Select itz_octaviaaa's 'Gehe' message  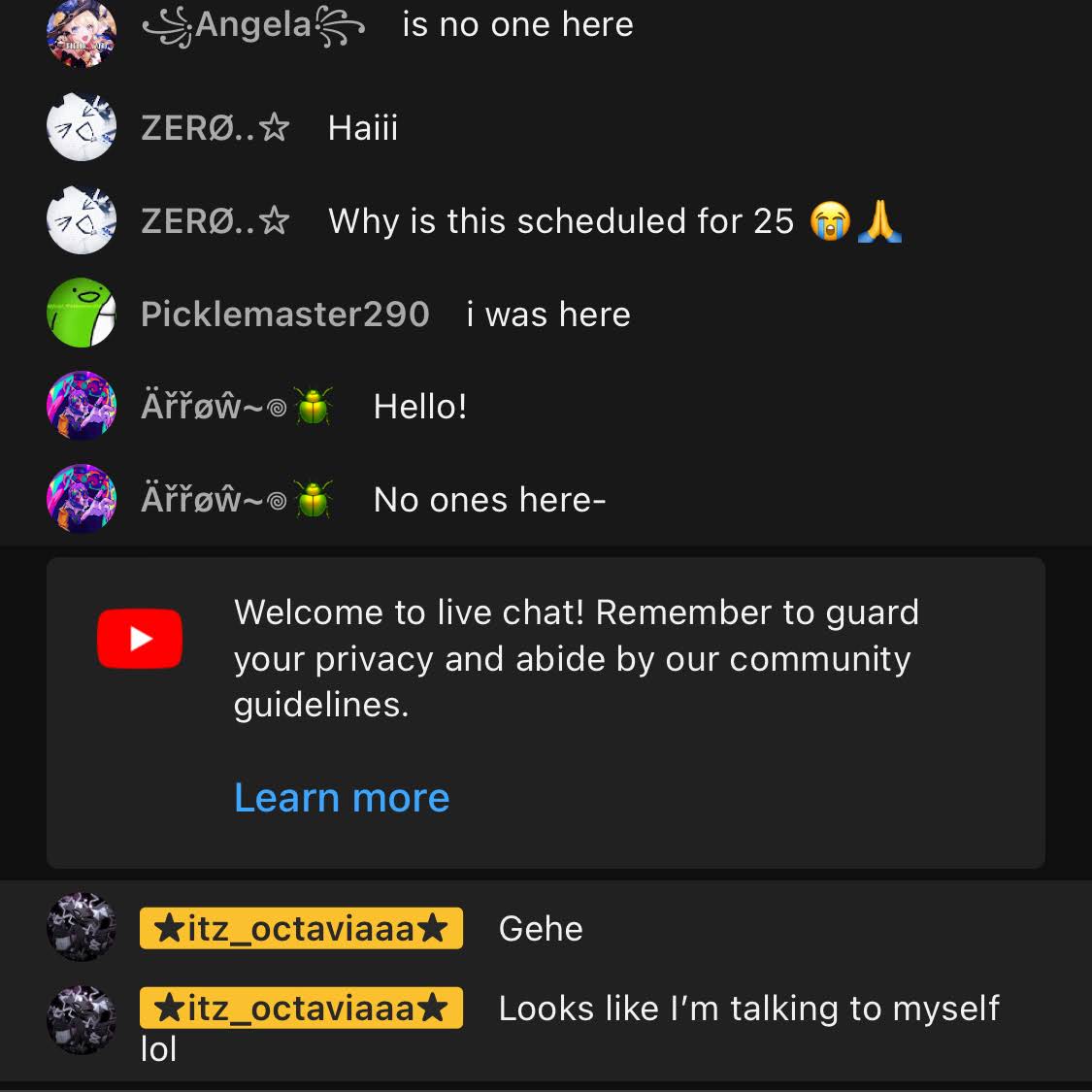point(541,929)
